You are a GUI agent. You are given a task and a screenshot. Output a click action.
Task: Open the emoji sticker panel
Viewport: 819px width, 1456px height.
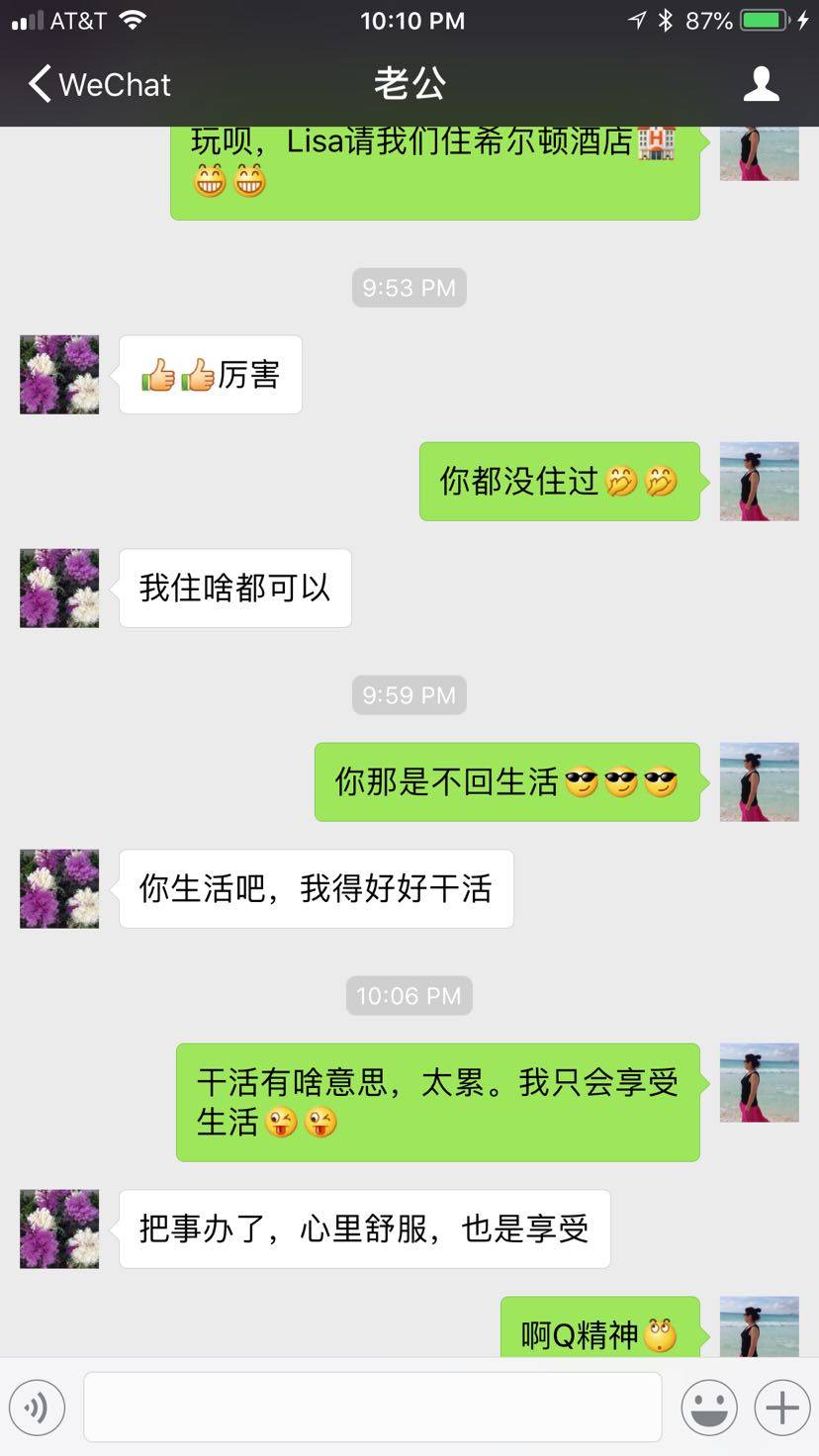coord(709,1407)
